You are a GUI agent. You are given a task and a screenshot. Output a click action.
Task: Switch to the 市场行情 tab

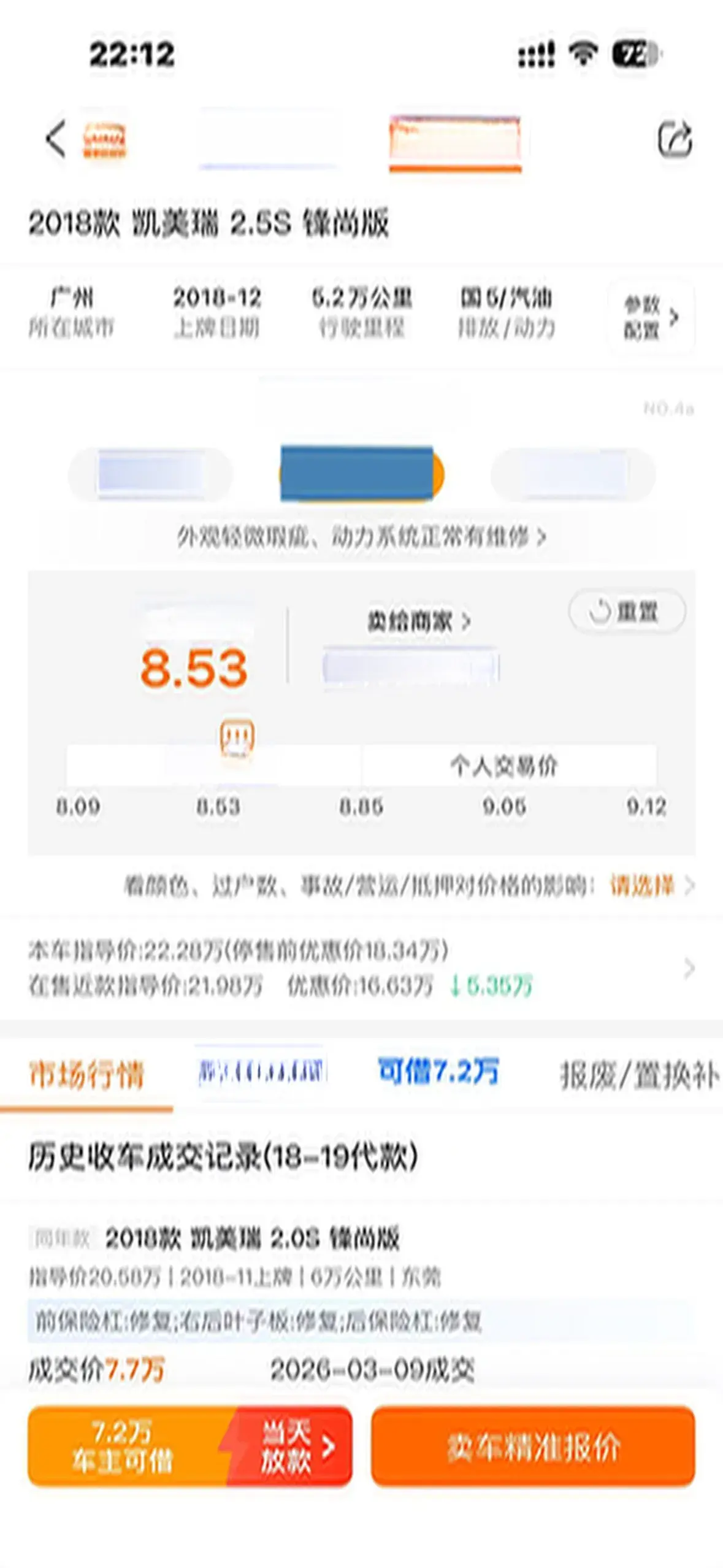pos(86,1075)
